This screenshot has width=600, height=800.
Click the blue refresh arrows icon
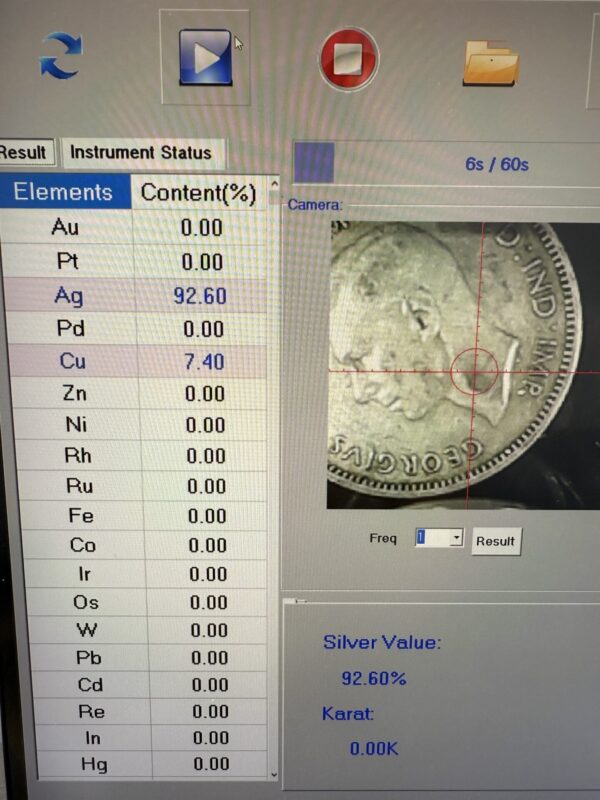61,56
